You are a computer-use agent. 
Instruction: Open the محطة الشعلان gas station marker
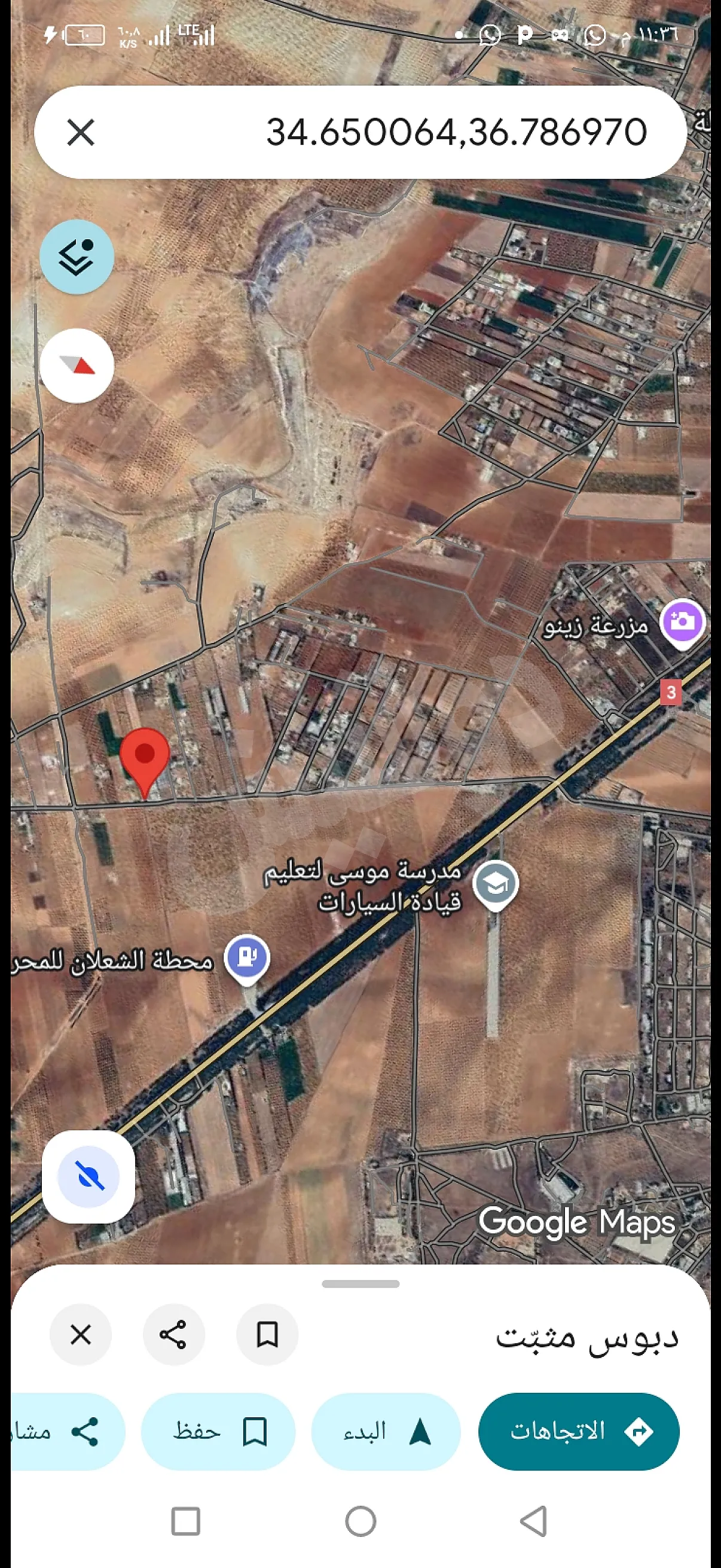click(246, 956)
